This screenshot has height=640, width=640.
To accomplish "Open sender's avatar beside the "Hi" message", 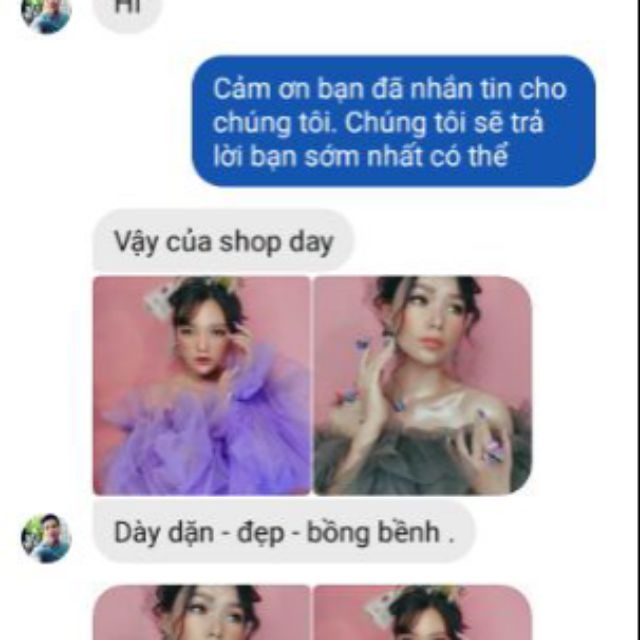I will pyautogui.click(x=46, y=12).
